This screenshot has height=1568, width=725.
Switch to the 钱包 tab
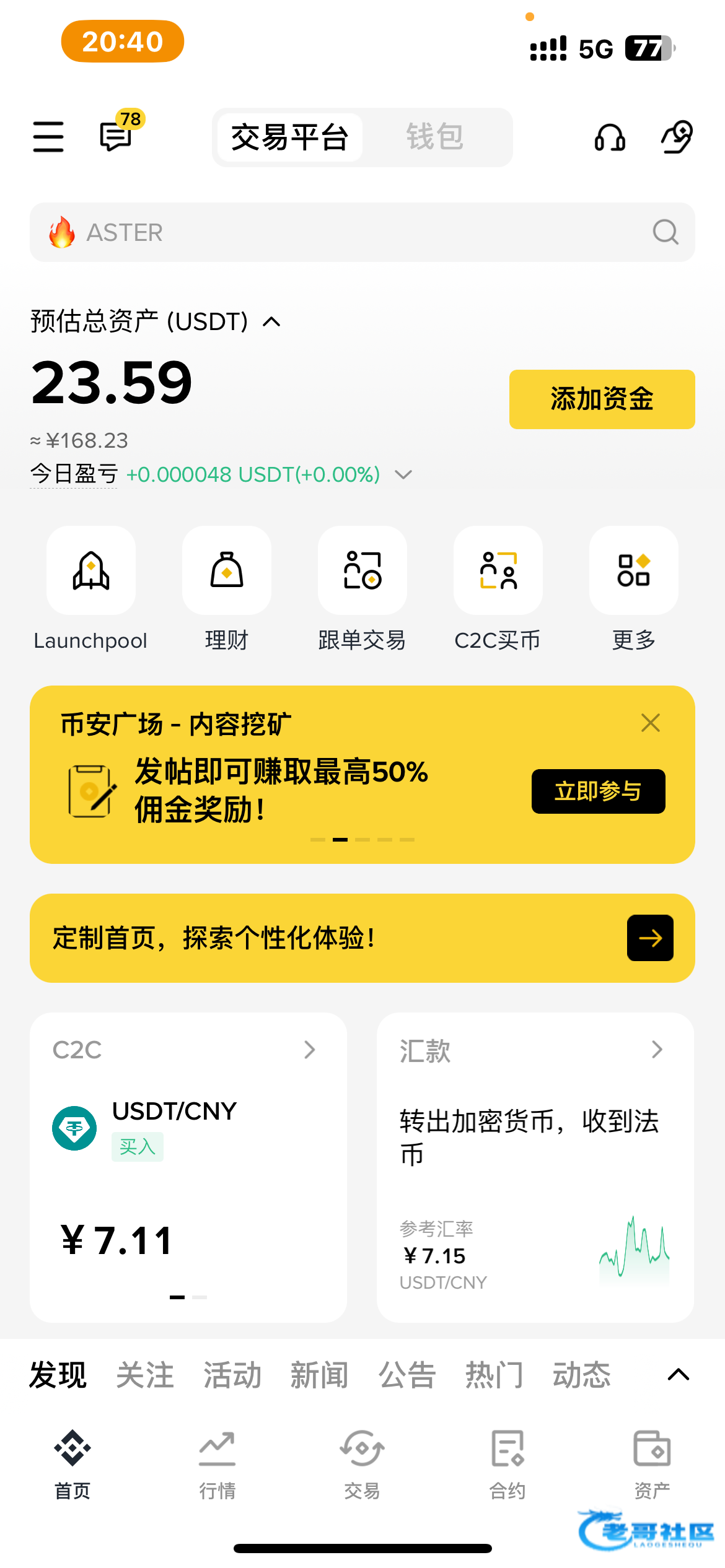point(435,137)
